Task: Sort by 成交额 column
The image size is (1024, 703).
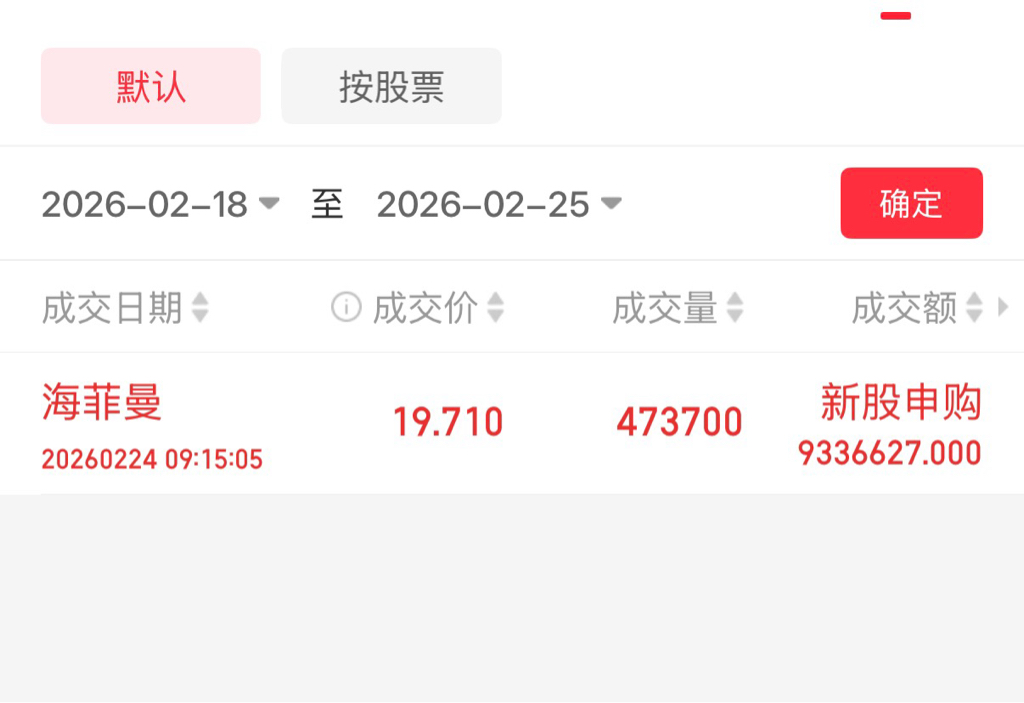Action: (917, 308)
